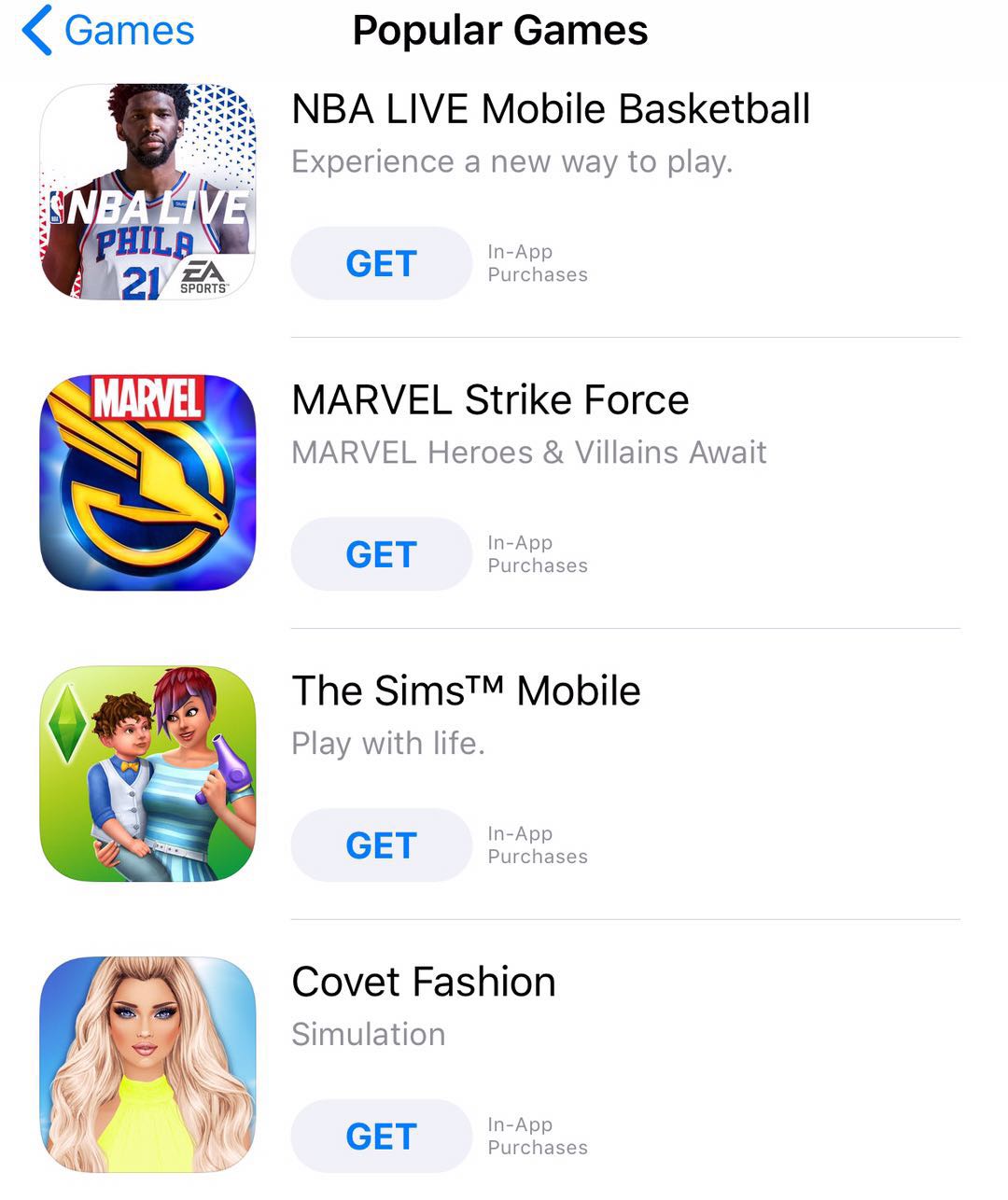Viewport: 1008px width, 1200px height.
Task: Download MARVEL Strike Force with GET
Action: point(381,555)
